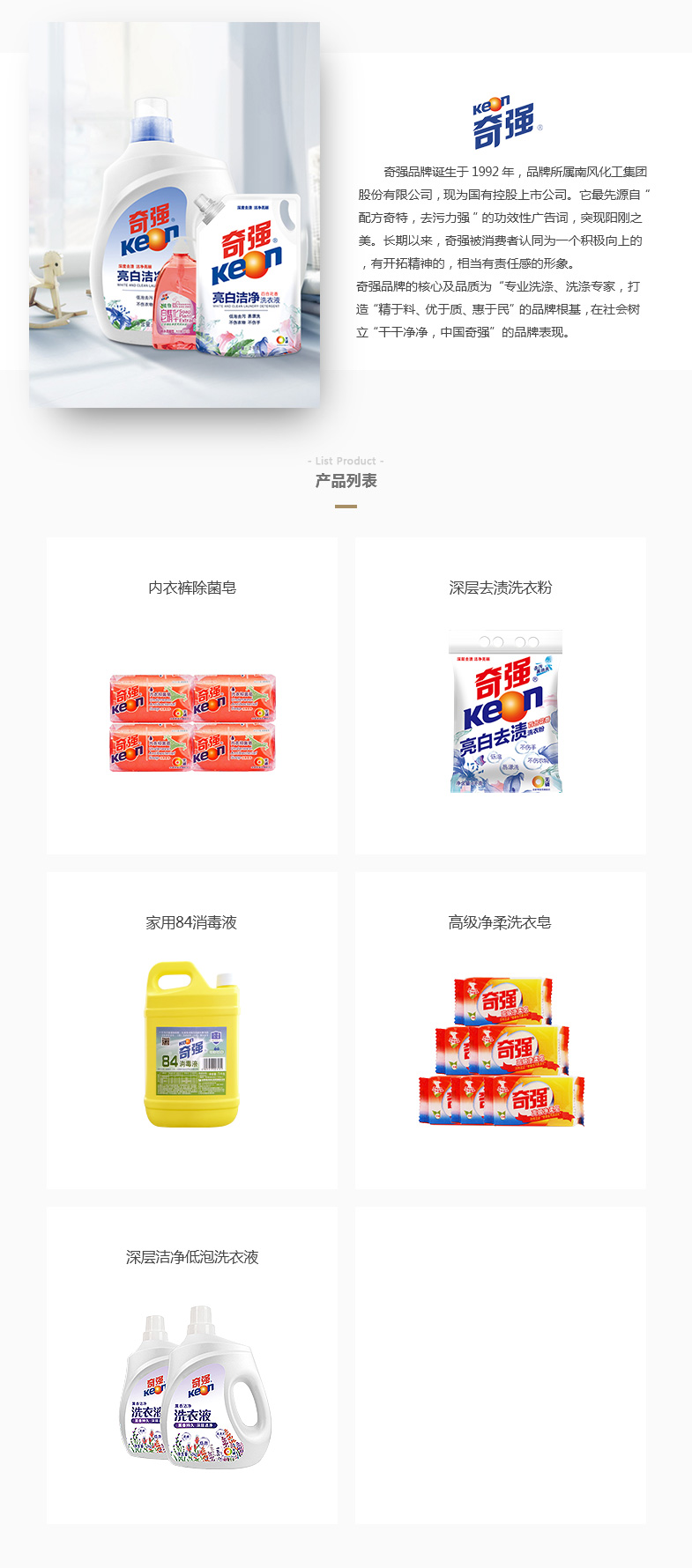Select the 高级净柔洗衣皂 product
This screenshot has width=692, height=1568.
(501, 1031)
